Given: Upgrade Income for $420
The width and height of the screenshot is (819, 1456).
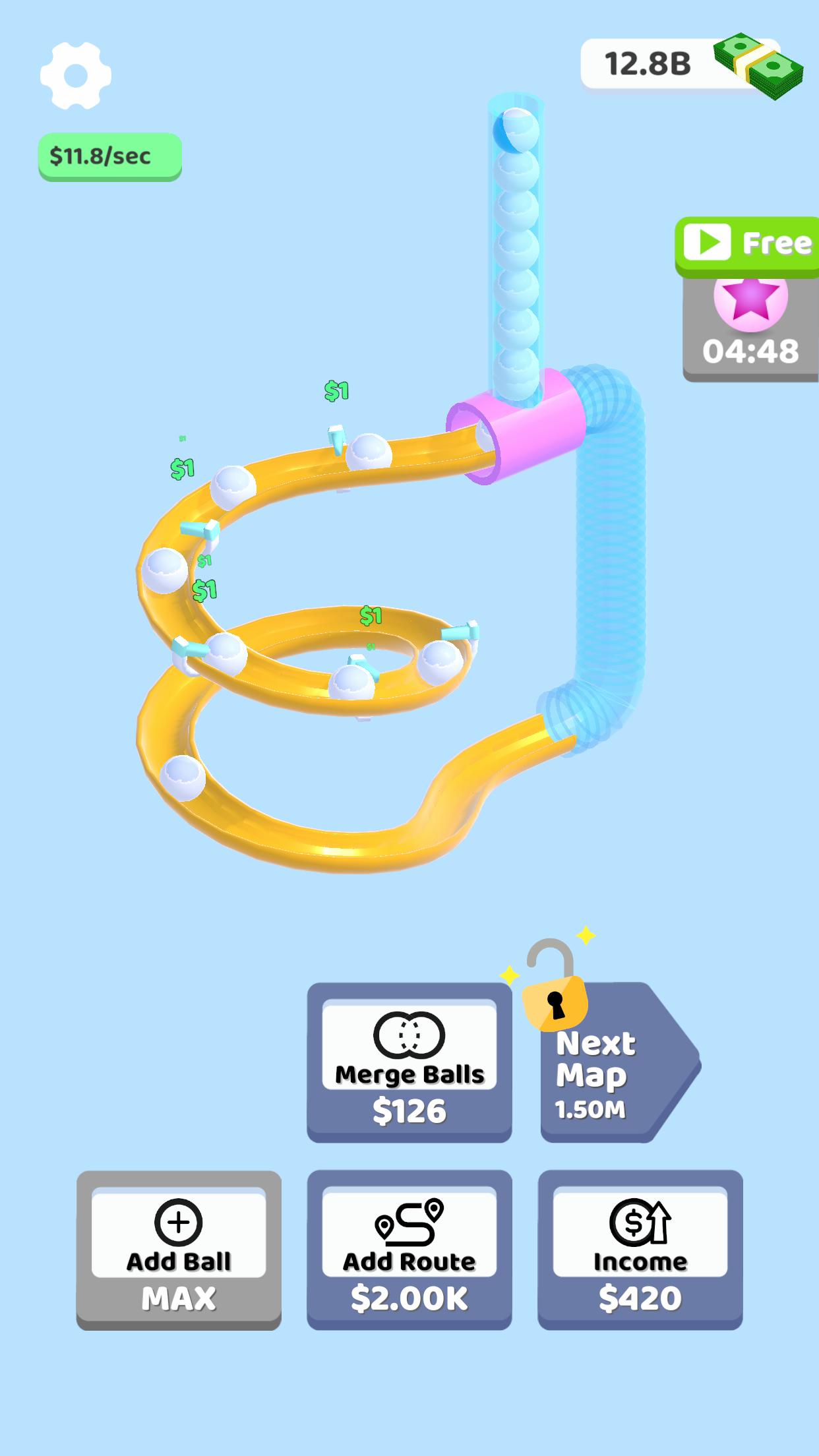Looking at the screenshot, I should [x=640, y=1250].
